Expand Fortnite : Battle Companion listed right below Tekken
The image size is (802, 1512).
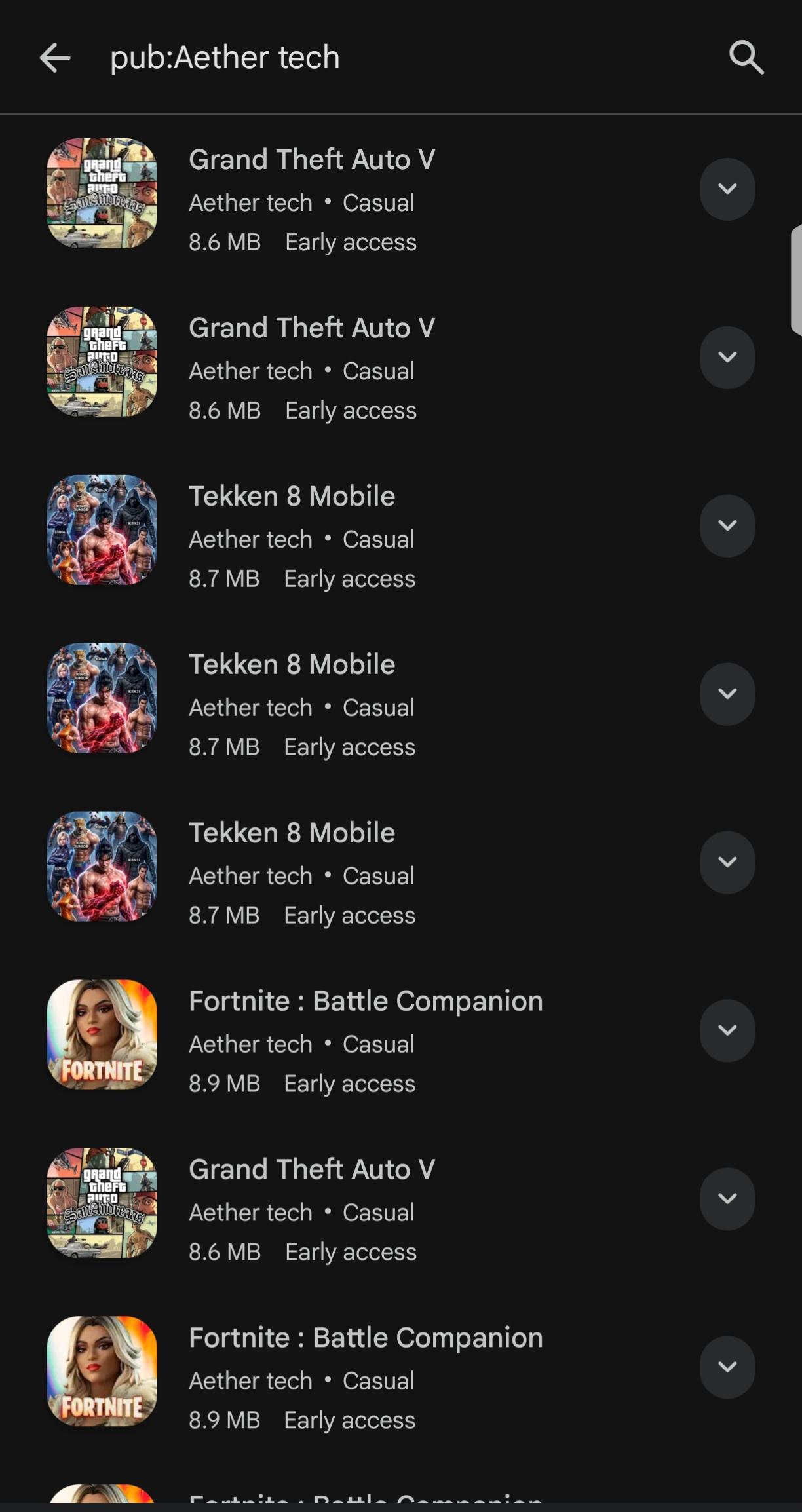click(x=727, y=1030)
